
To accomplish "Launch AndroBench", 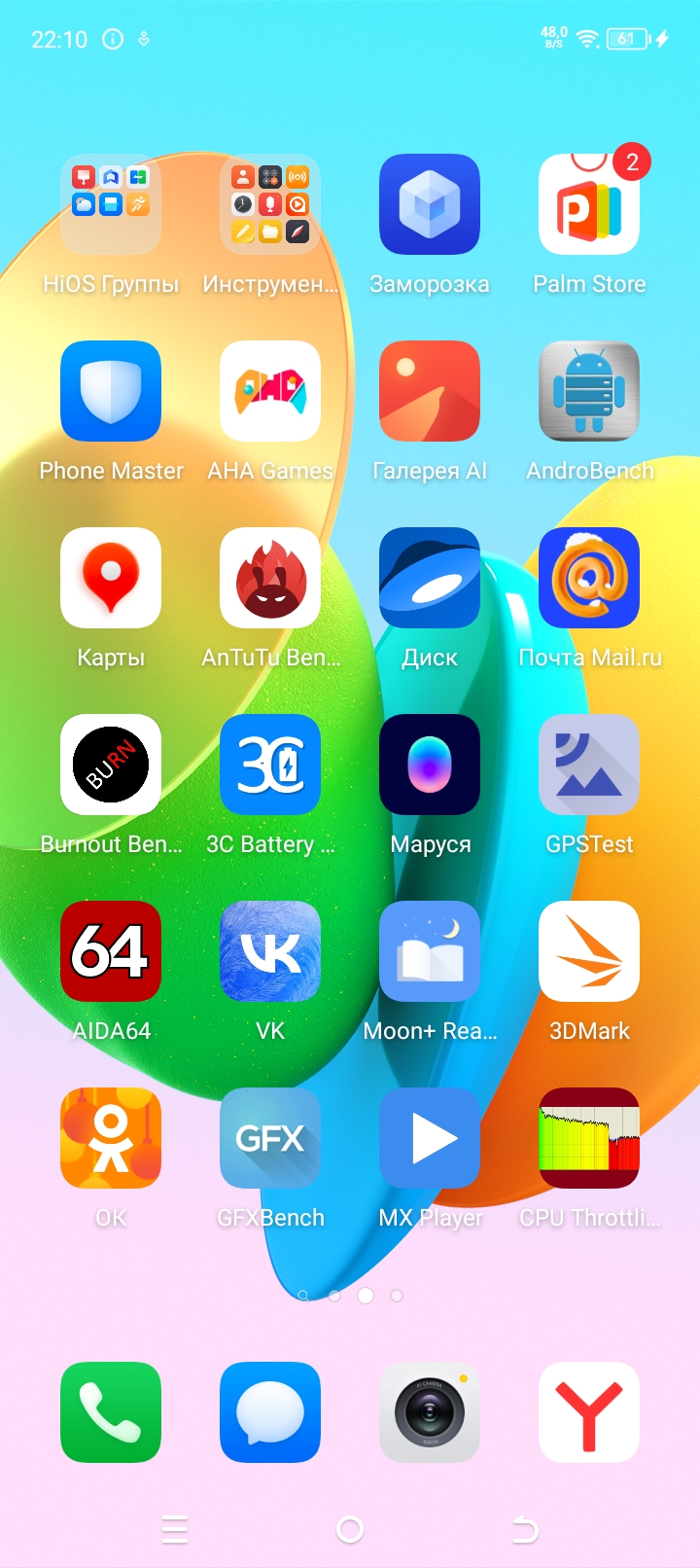I will tap(589, 391).
